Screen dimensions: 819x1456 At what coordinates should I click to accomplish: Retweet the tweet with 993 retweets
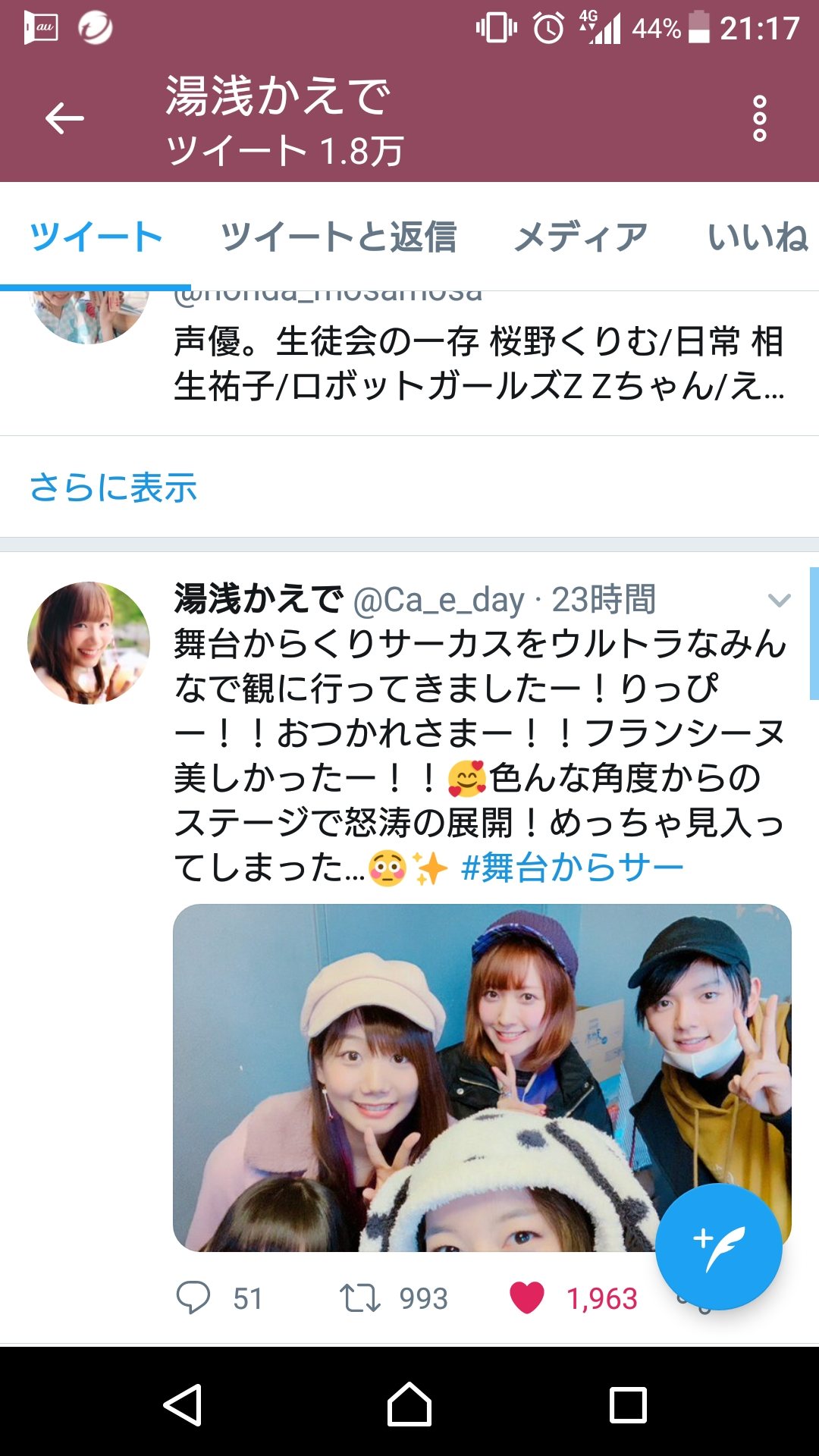[359, 1298]
